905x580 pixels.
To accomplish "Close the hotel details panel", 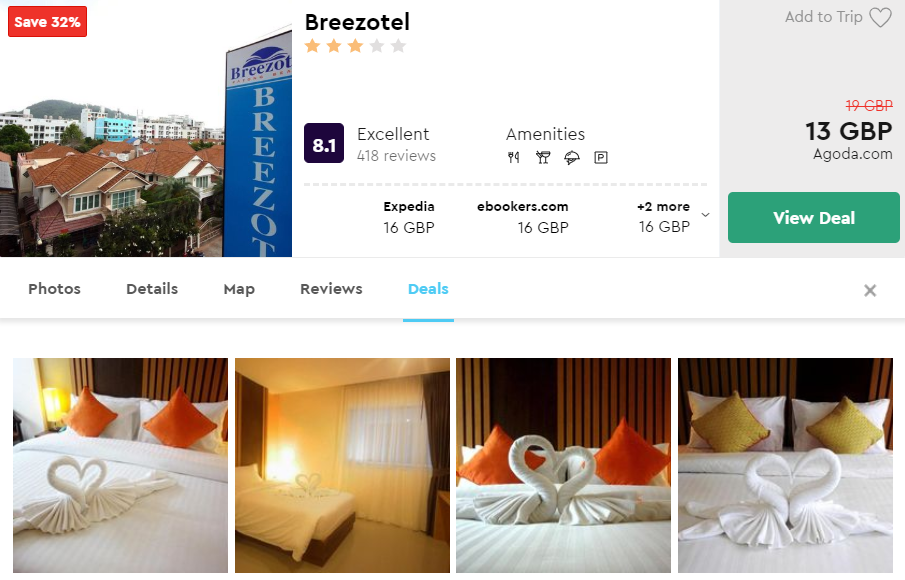I will tap(870, 290).
